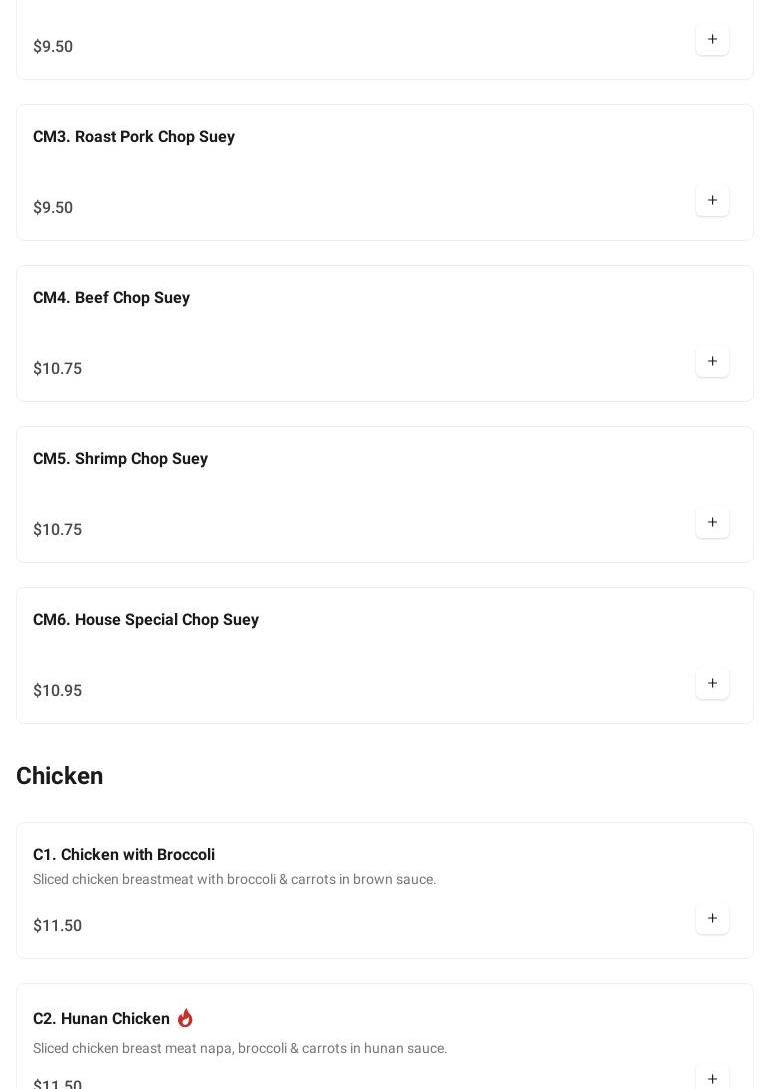Open the CM4 Beef Chop Suey card

pyautogui.click(x=111, y=298)
